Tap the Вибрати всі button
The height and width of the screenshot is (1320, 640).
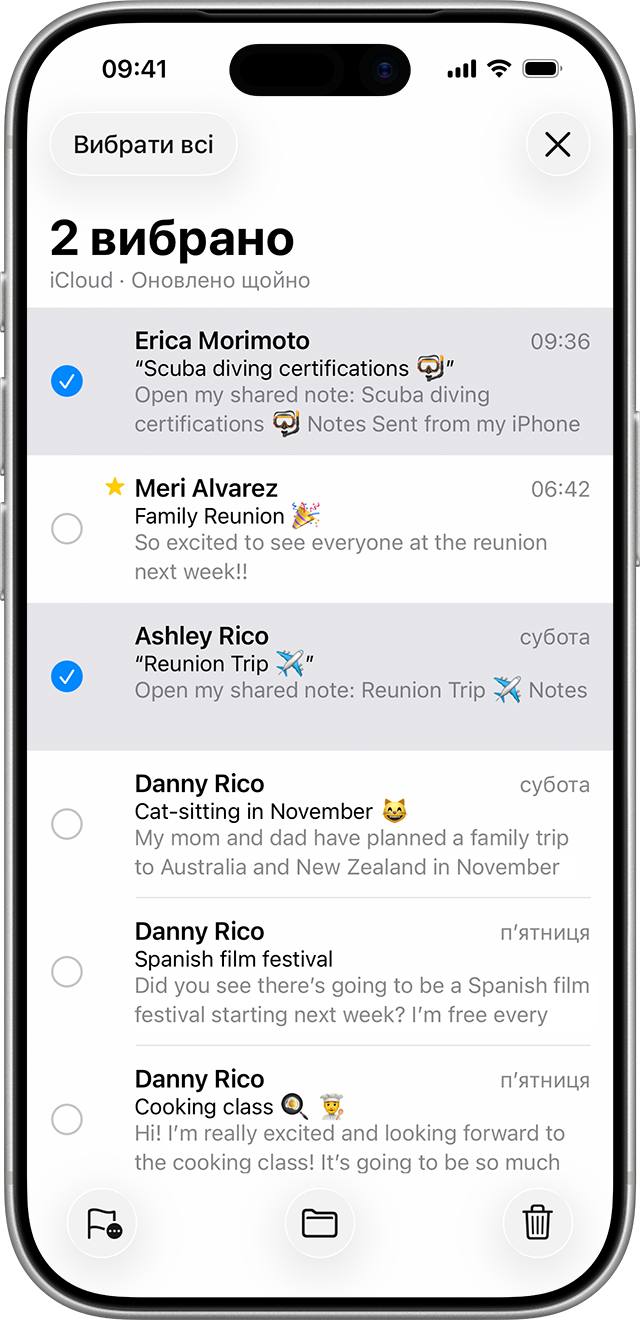click(143, 145)
